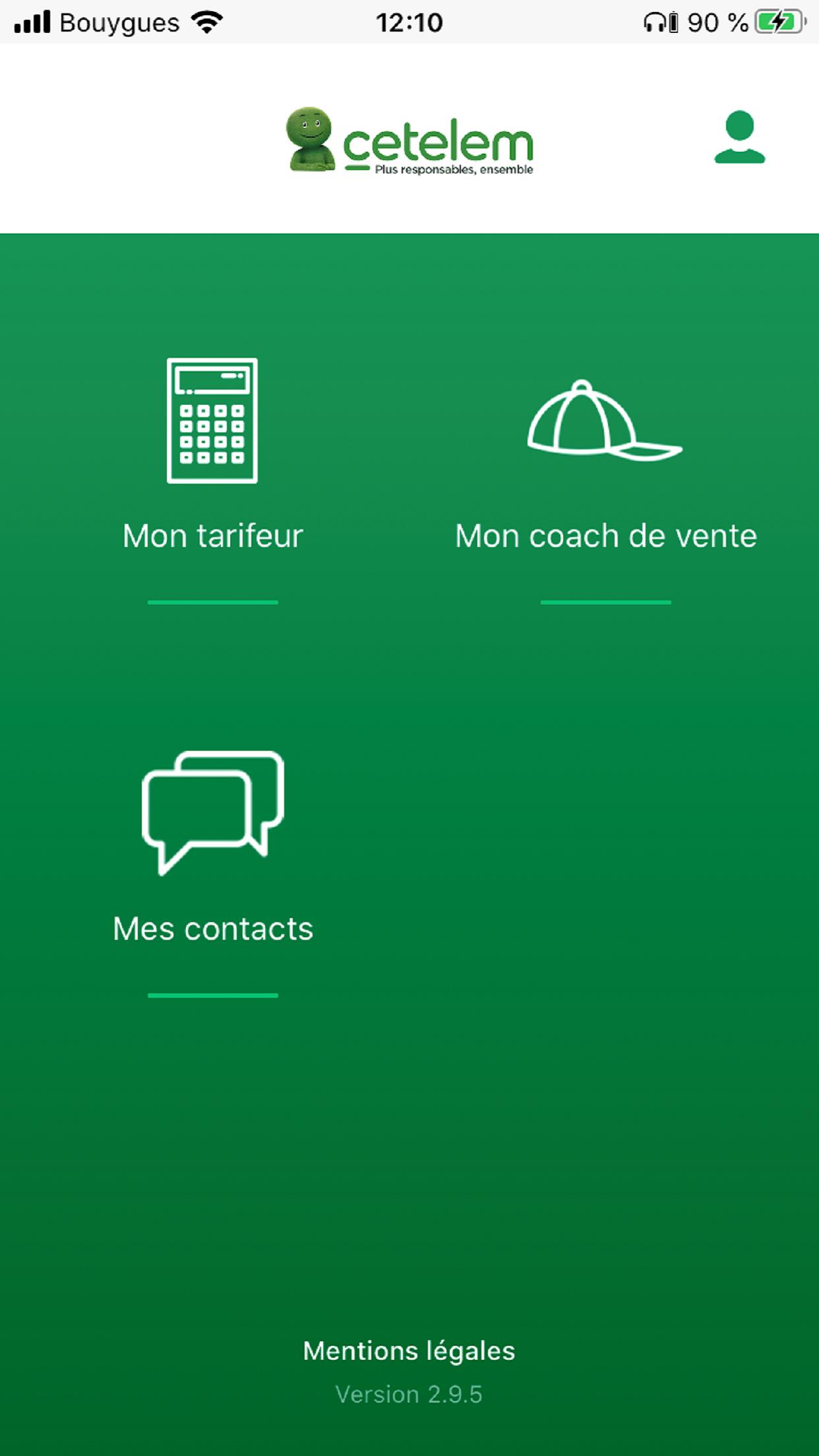
Task: Open the user profile icon
Action: tap(739, 137)
